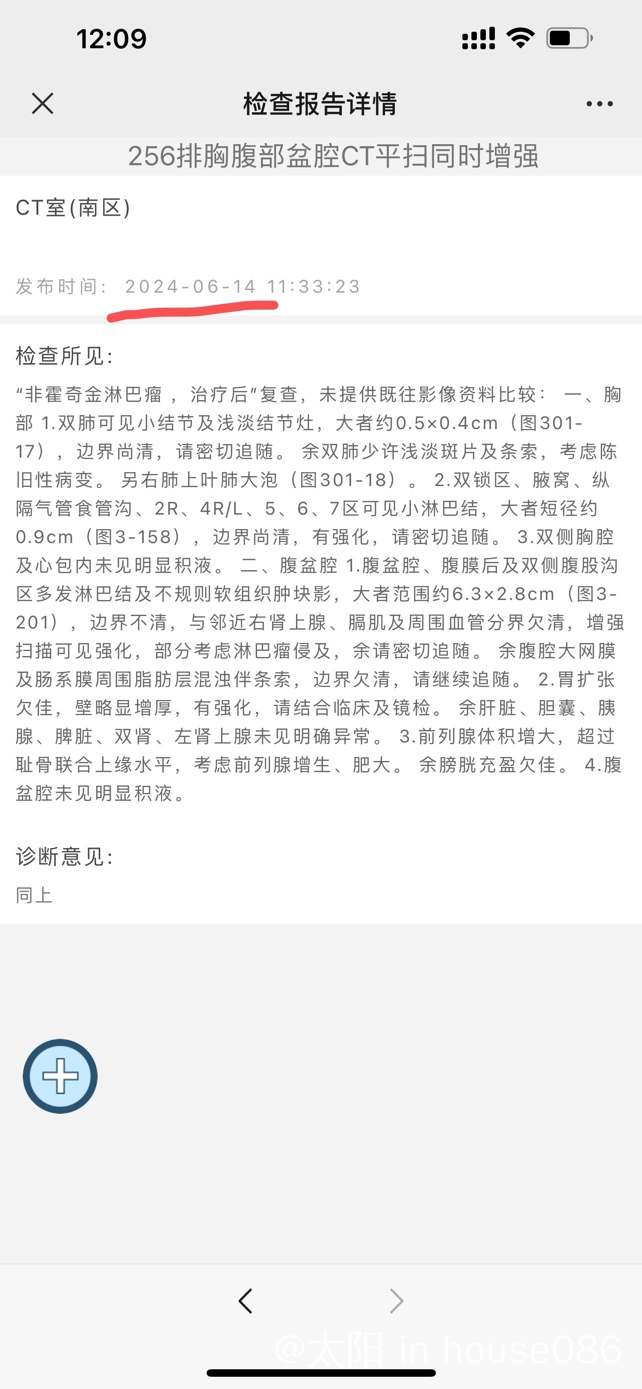Go back using the bottom left arrow

click(246, 1300)
